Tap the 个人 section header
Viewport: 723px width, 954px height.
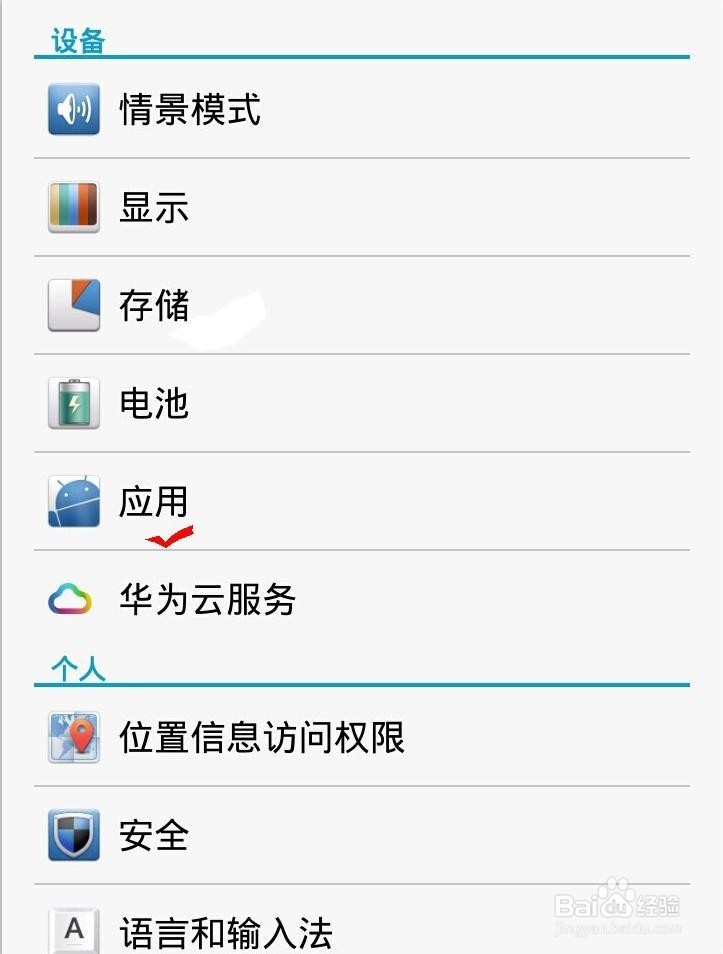[75, 670]
